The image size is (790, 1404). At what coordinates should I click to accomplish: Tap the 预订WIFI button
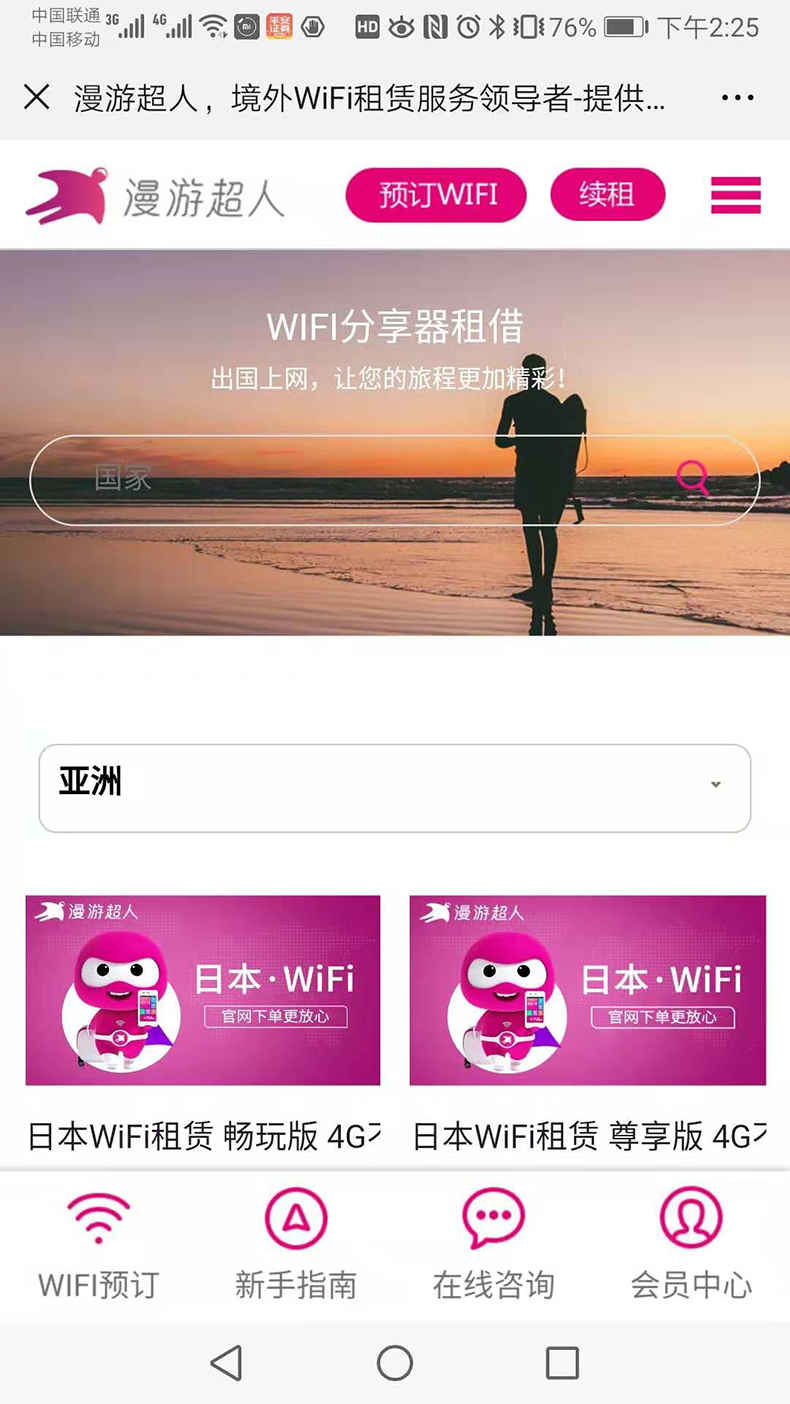[x=436, y=194]
